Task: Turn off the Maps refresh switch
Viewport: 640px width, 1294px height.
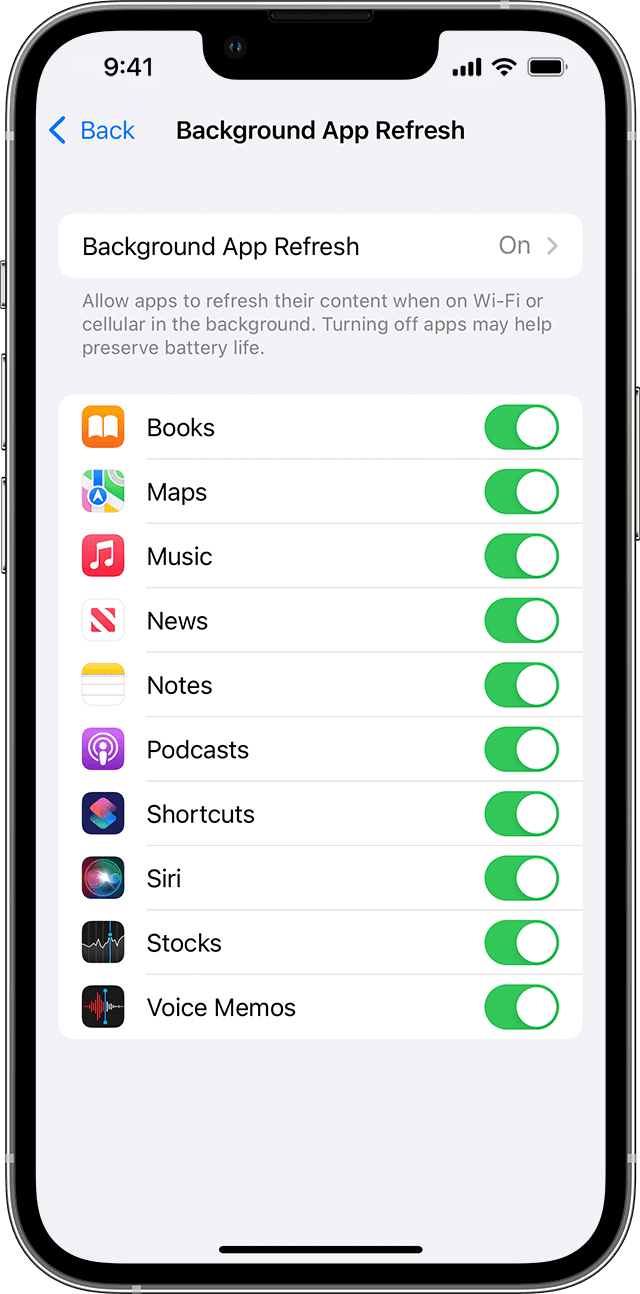Action: [521, 492]
